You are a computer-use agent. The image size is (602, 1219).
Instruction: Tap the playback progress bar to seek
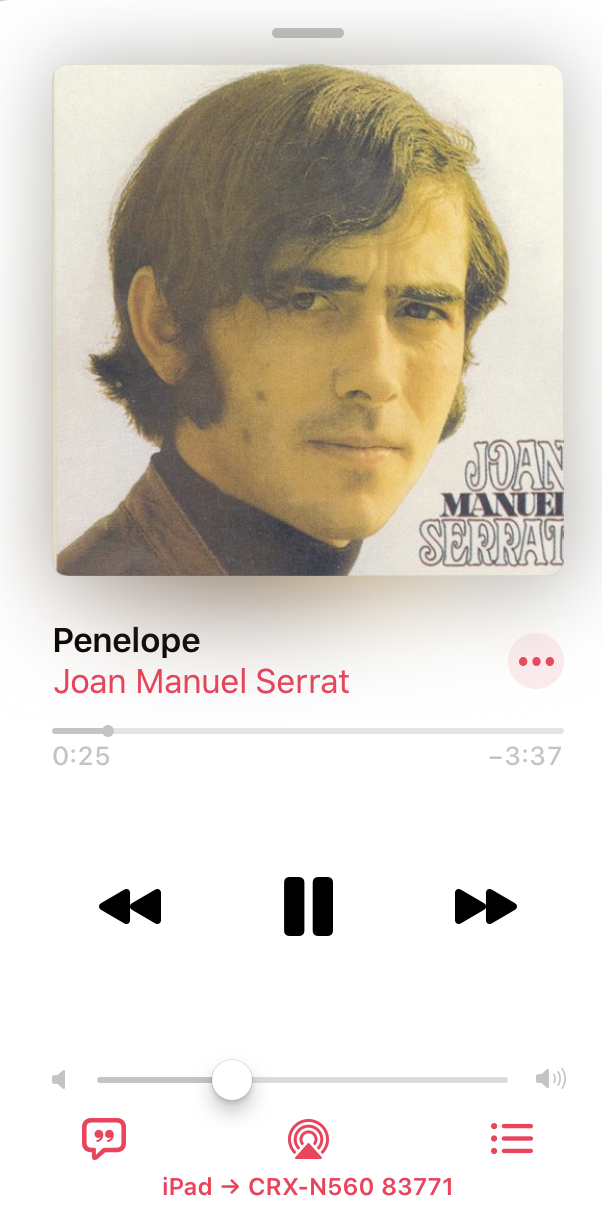[307, 731]
